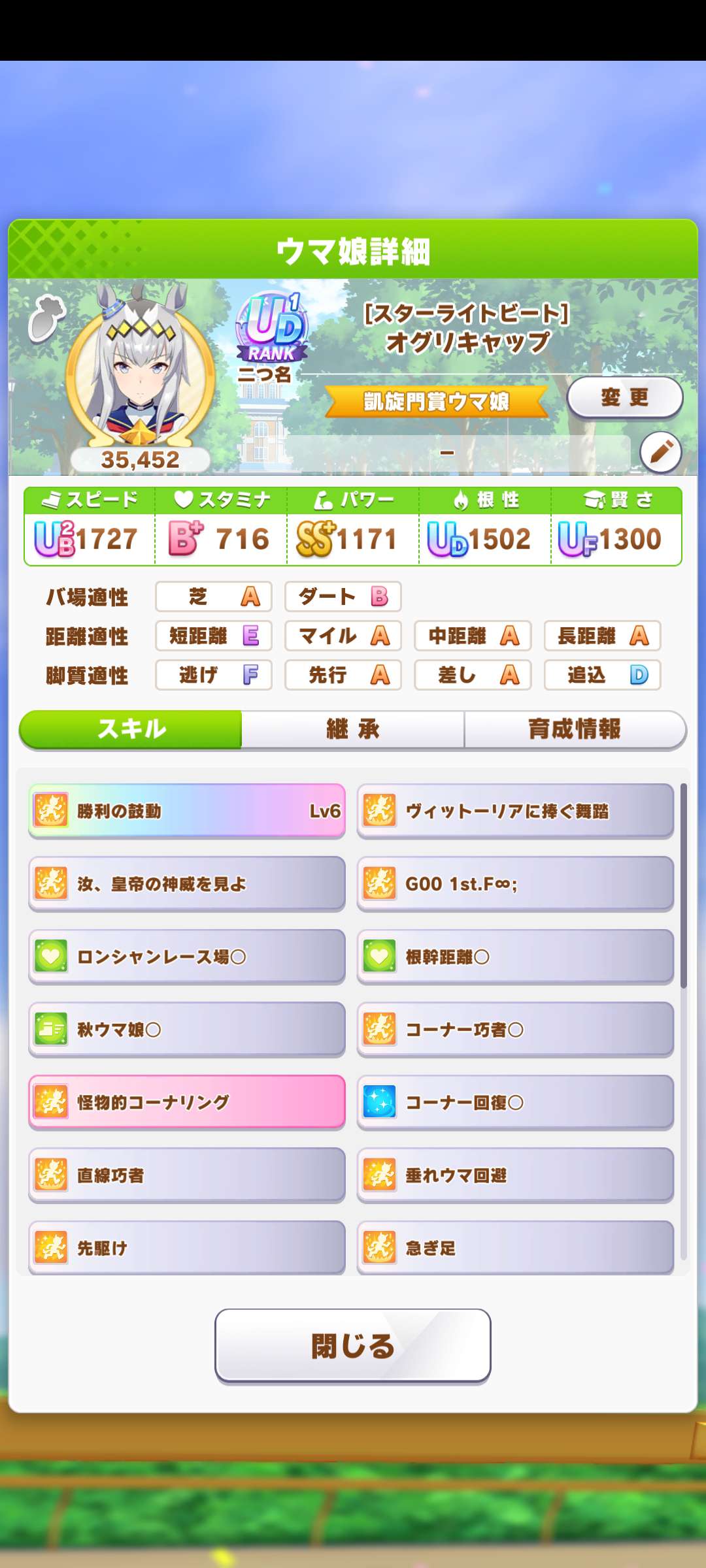Edit the memo with the pencil icon
The width and height of the screenshot is (706, 1568).
click(660, 452)
